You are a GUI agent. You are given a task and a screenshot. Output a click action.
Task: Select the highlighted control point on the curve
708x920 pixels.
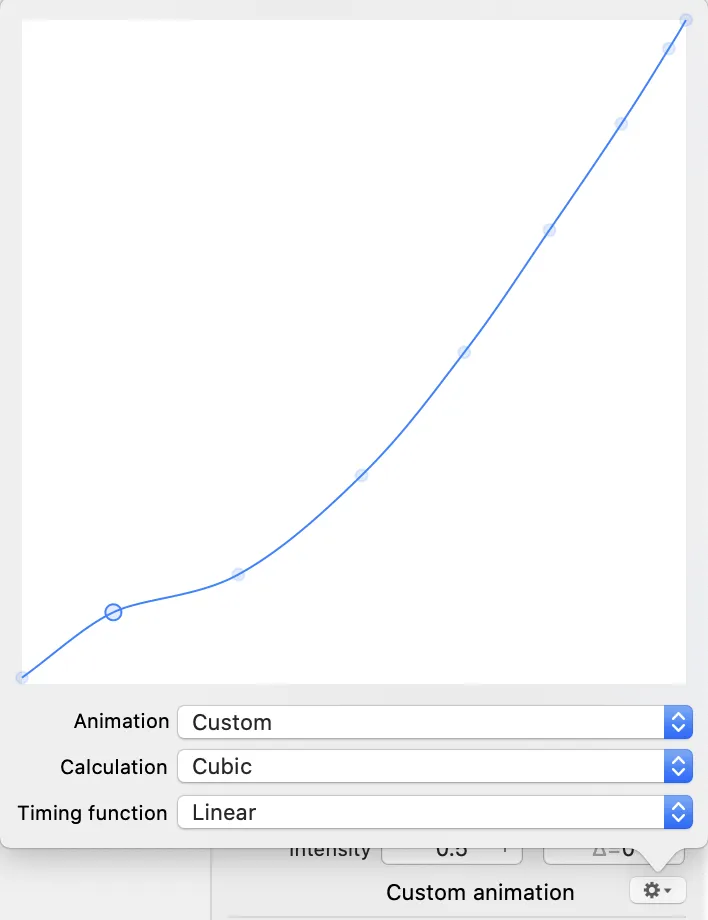(113, 612)
